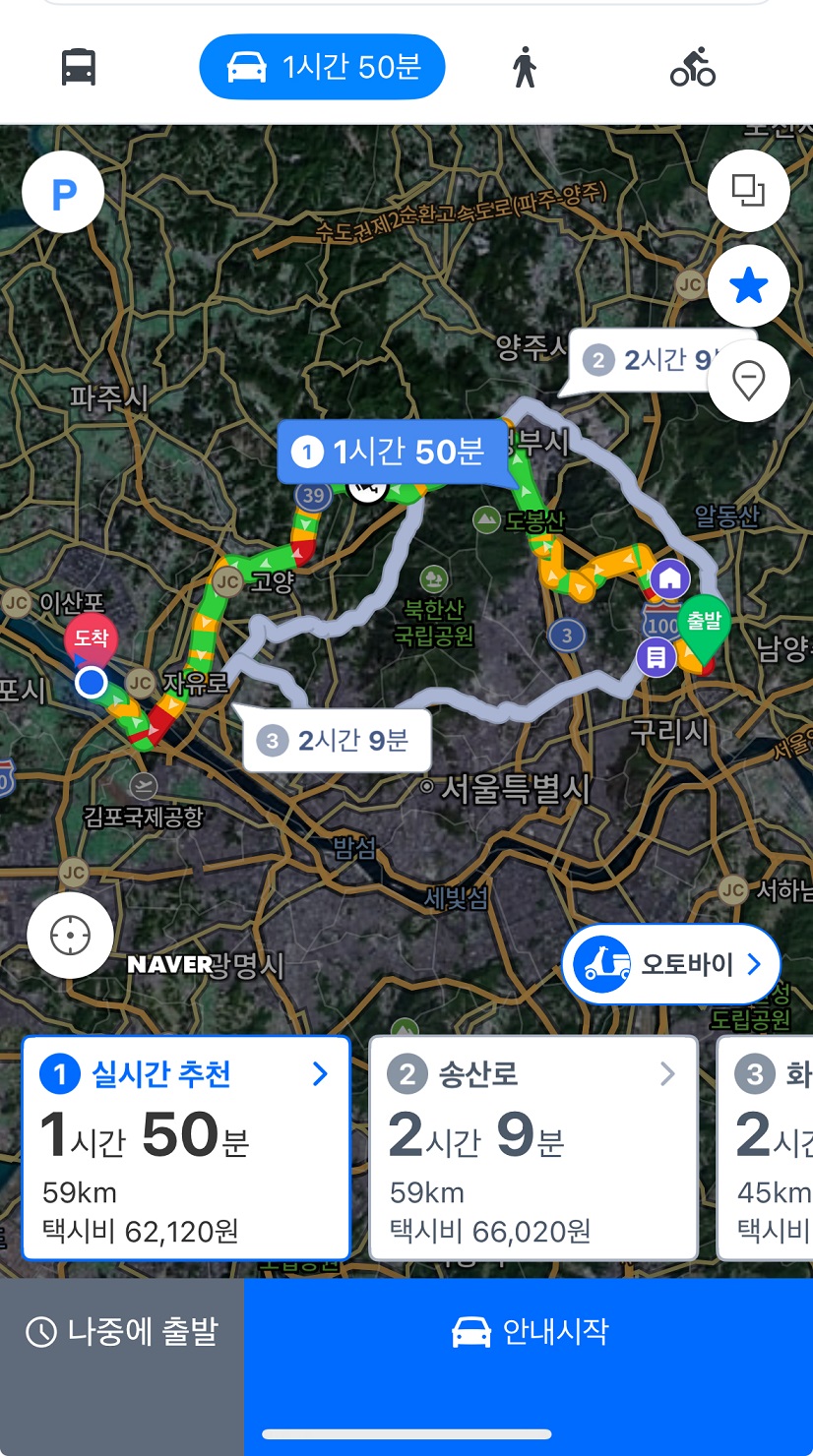813x1456 pixels.
Task: Show parking lots with P button
Action: pos(64,192)
